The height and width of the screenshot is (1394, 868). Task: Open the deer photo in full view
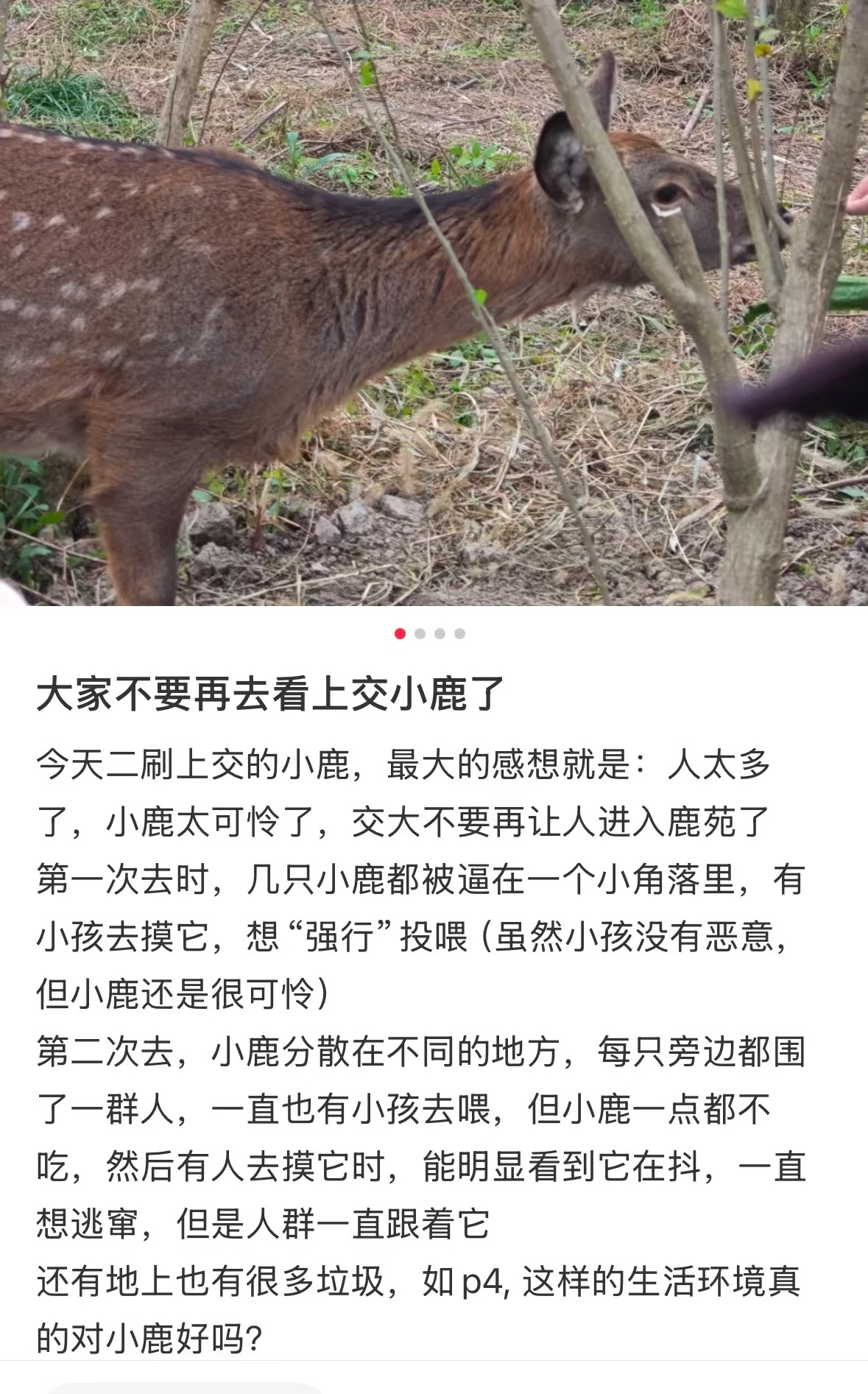point(434,302)
